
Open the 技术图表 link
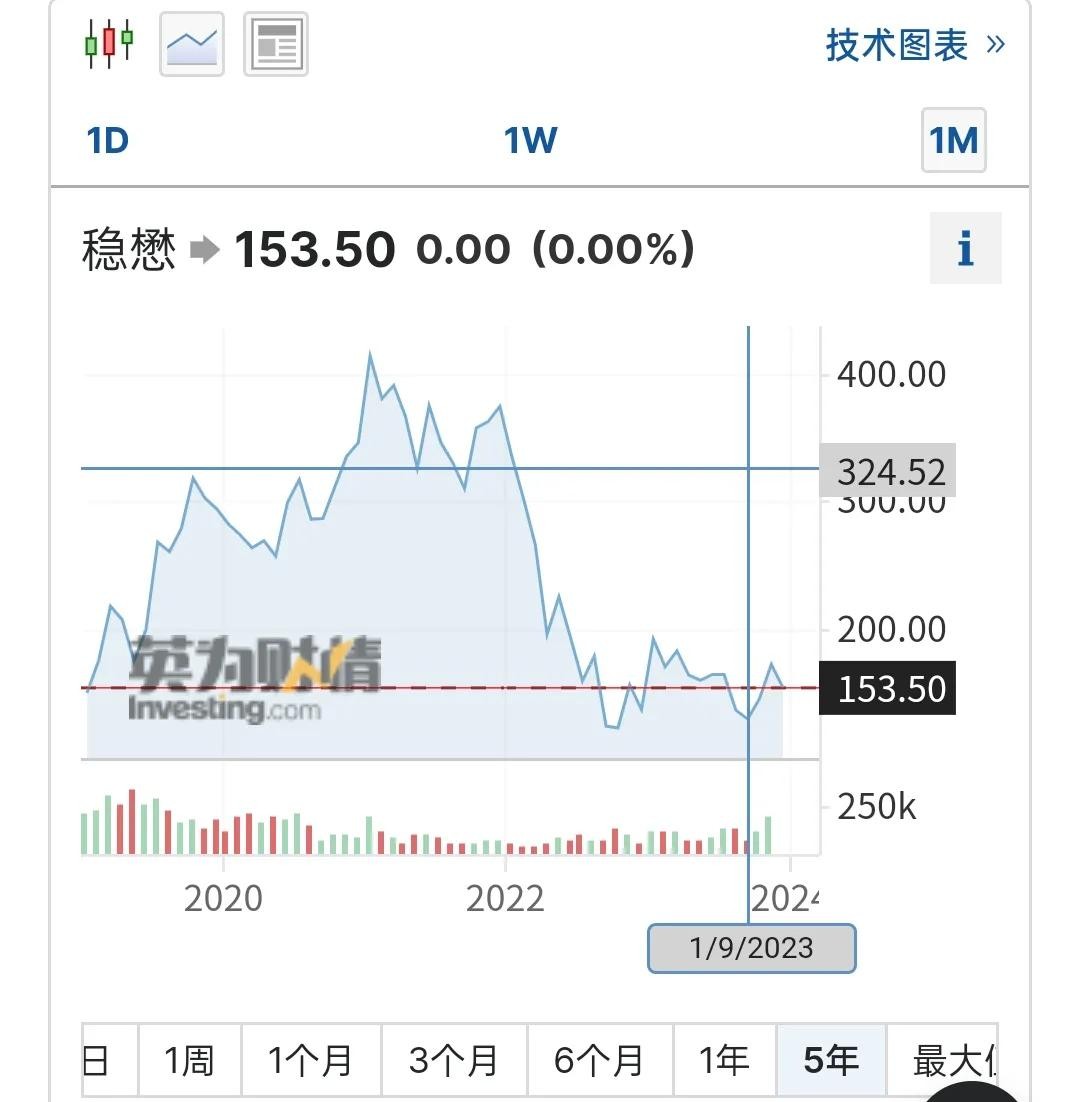tap(914, 45)
